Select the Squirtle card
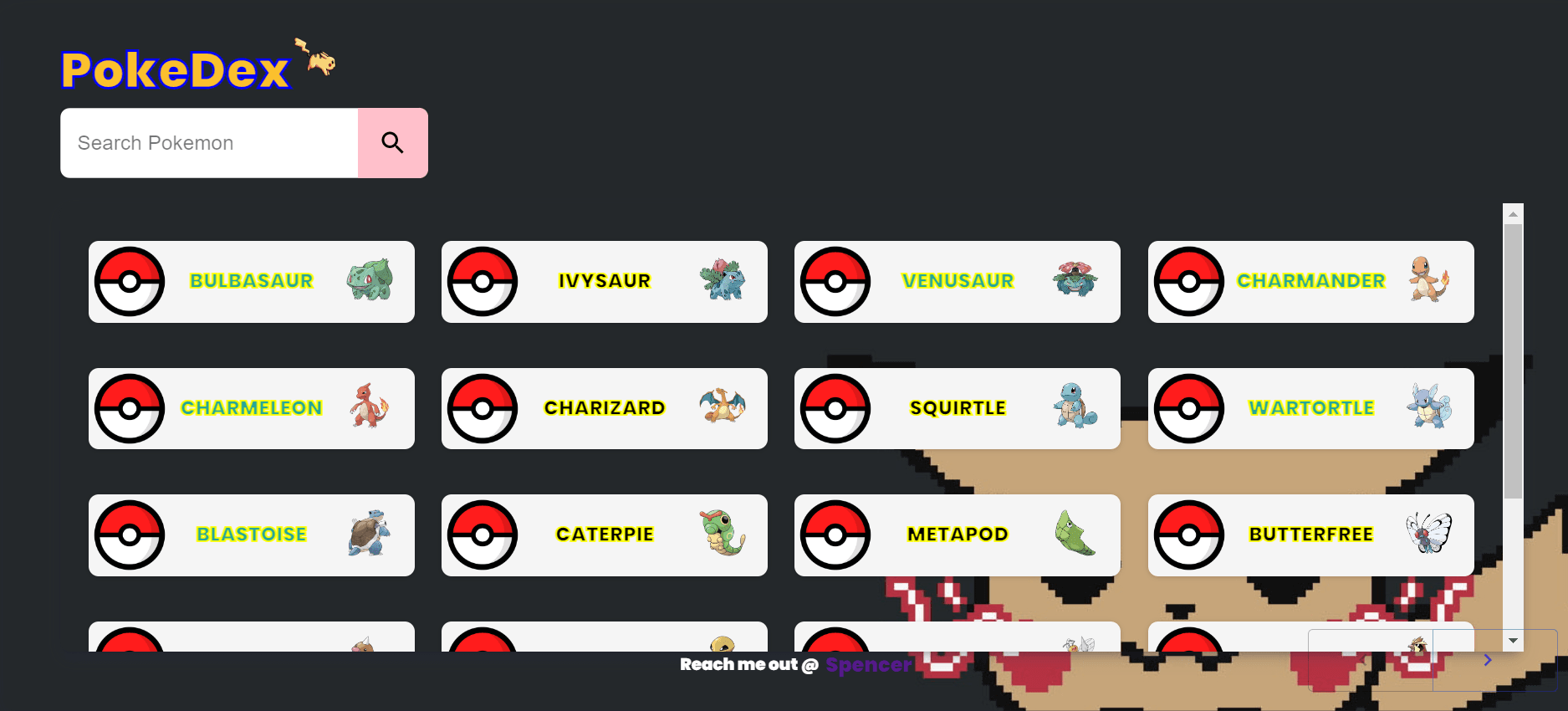This screenshot has height=711, width=1568. pos(957,408)
